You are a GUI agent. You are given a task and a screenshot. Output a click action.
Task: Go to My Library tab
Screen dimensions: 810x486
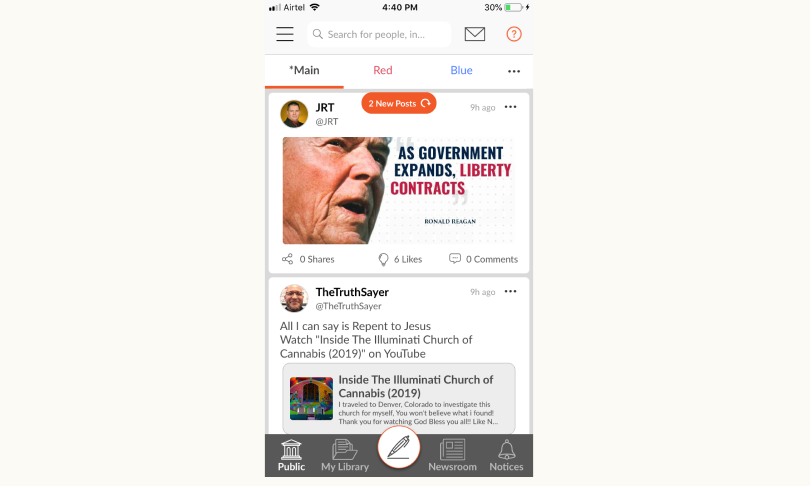(344, 456)
